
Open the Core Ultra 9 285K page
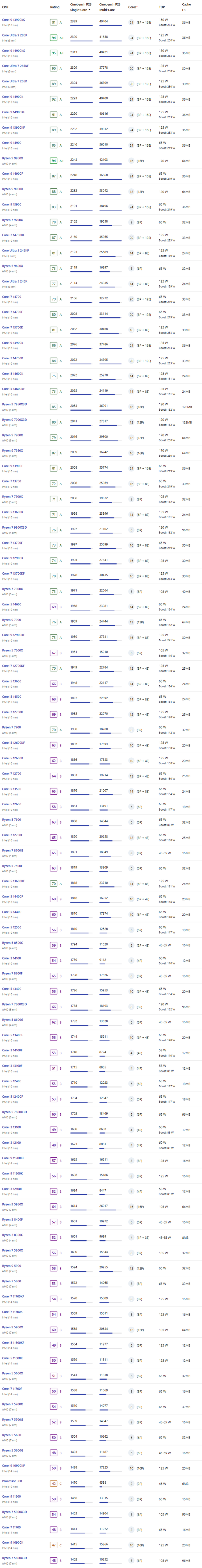coord(14,35)
